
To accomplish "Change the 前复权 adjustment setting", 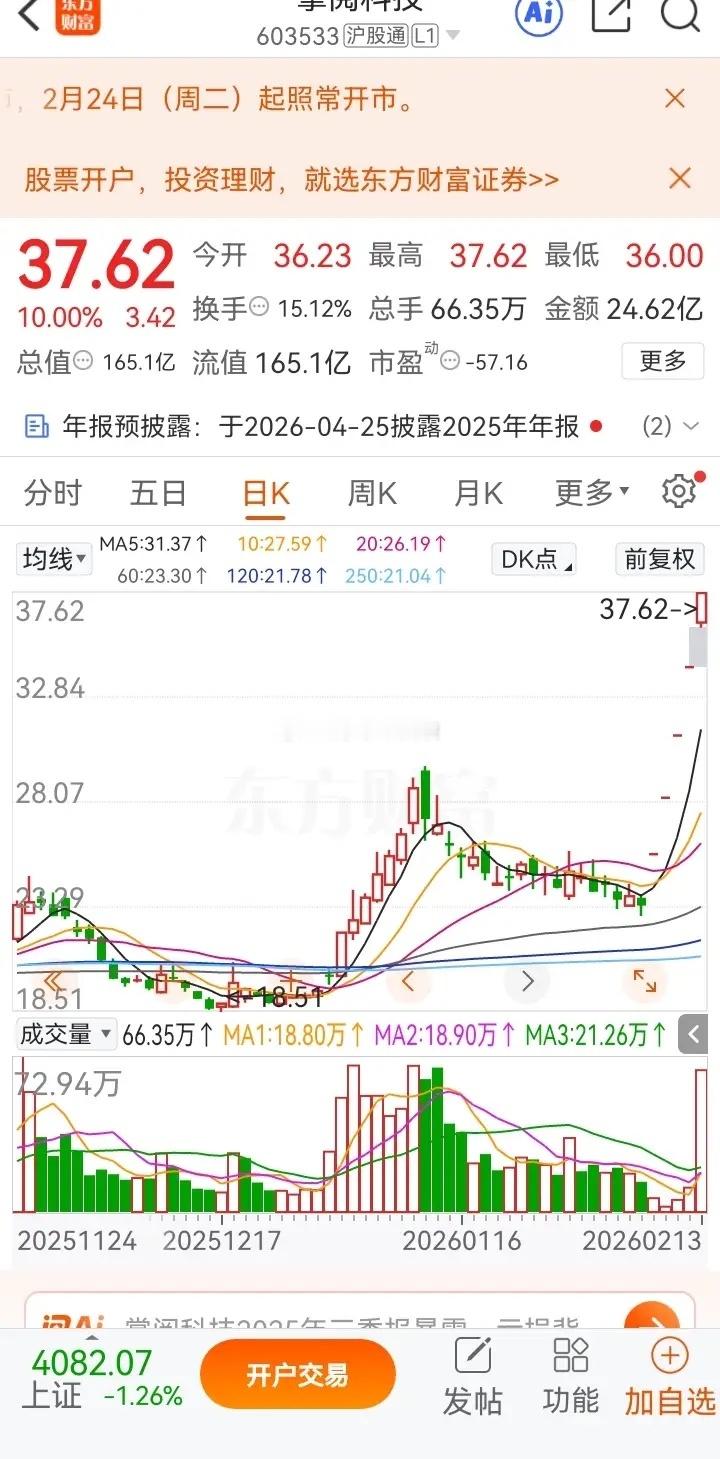I will pyautogui.click(x=660, y=559).
